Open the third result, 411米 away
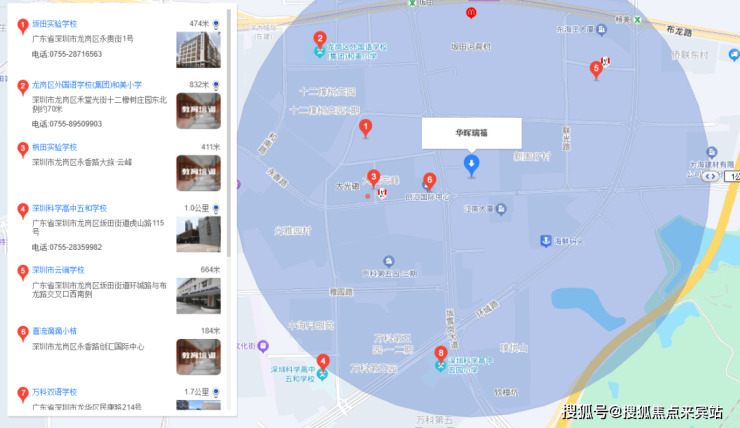The height and width of the screenshot is (428, 740). tap(54, 147)
